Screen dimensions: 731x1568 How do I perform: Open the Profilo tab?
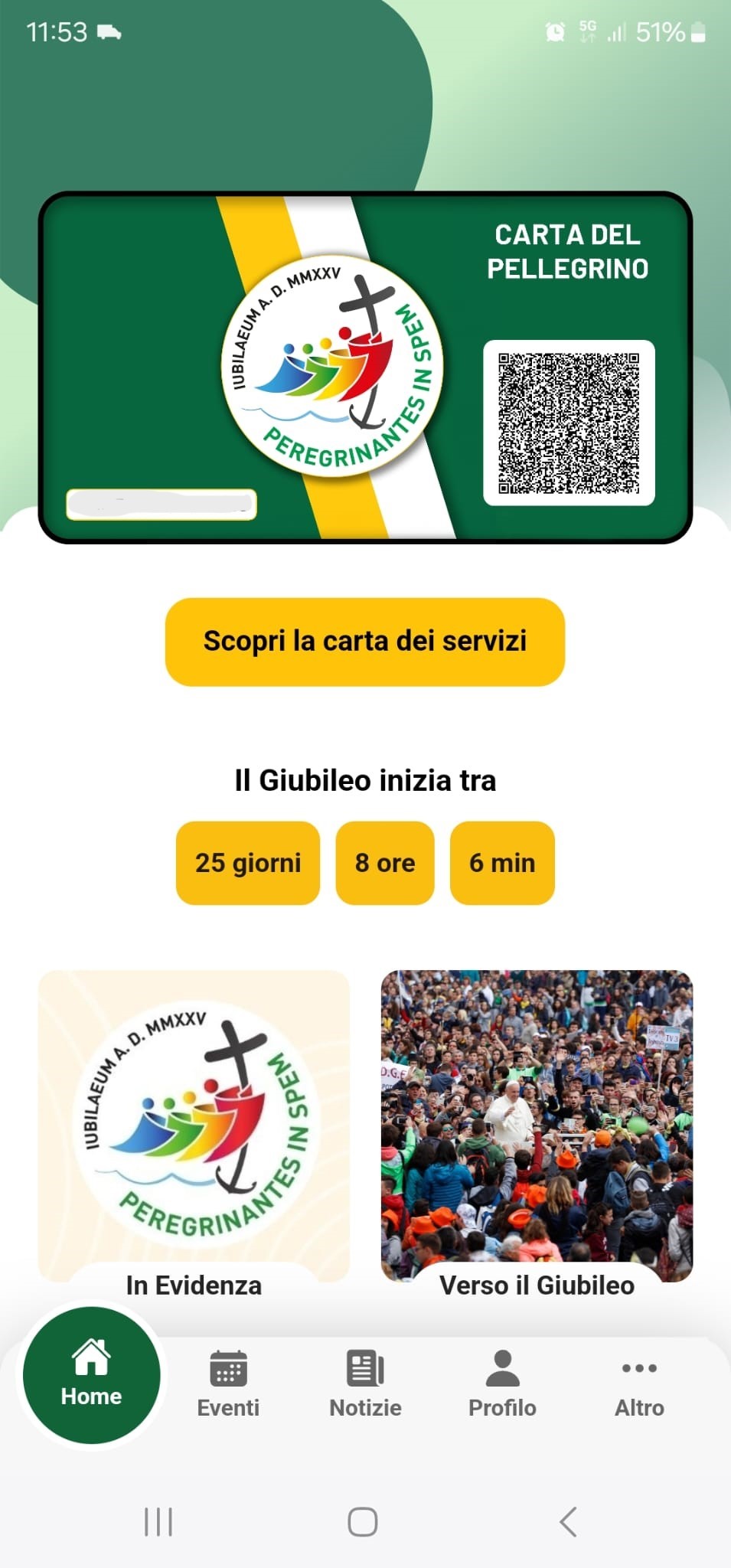[x=502, y=1384]
